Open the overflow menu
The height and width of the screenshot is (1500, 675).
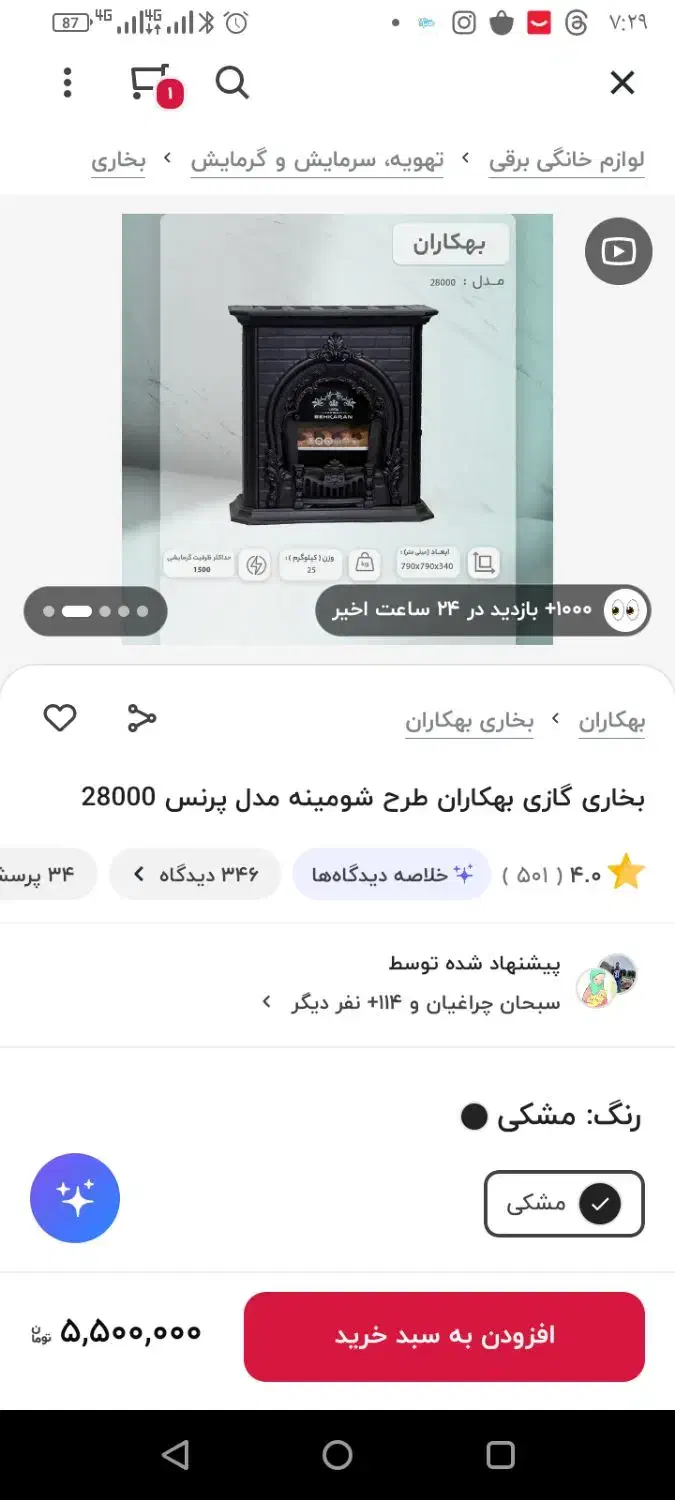67,83
